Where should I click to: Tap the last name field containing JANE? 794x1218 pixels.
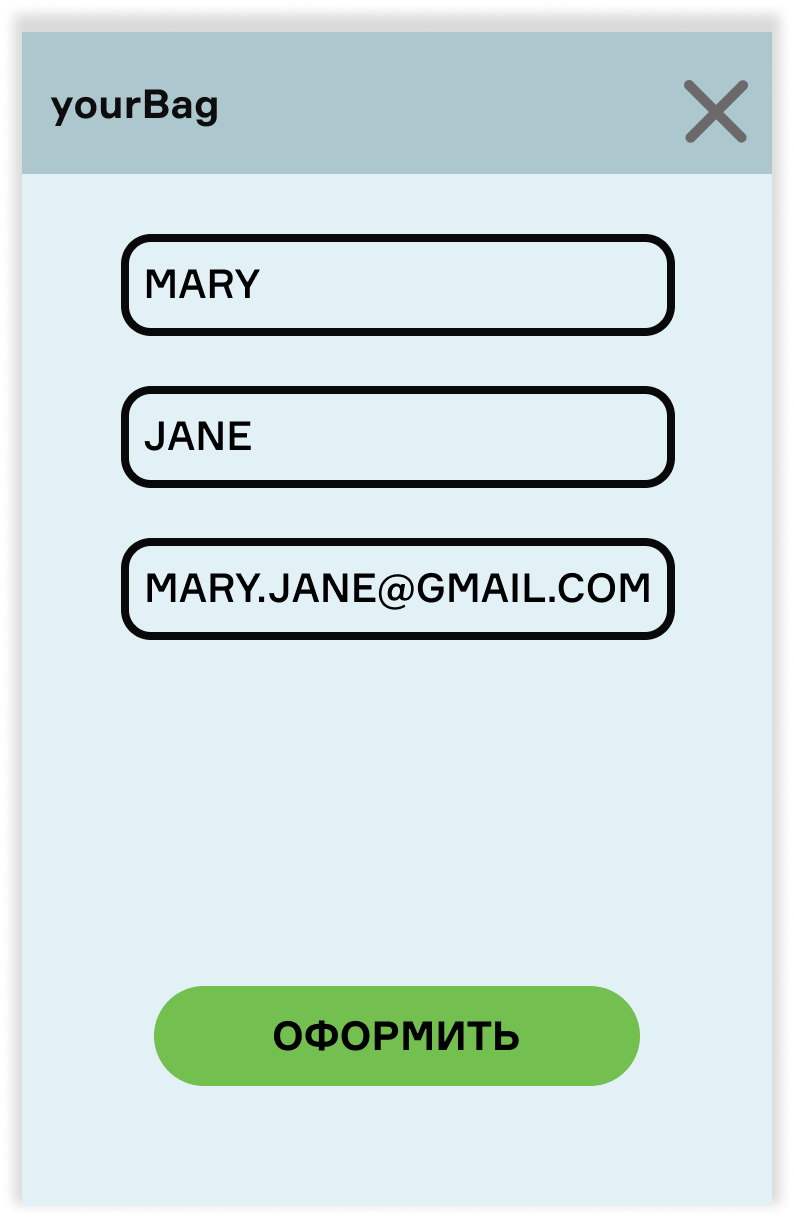pos(398,437)
